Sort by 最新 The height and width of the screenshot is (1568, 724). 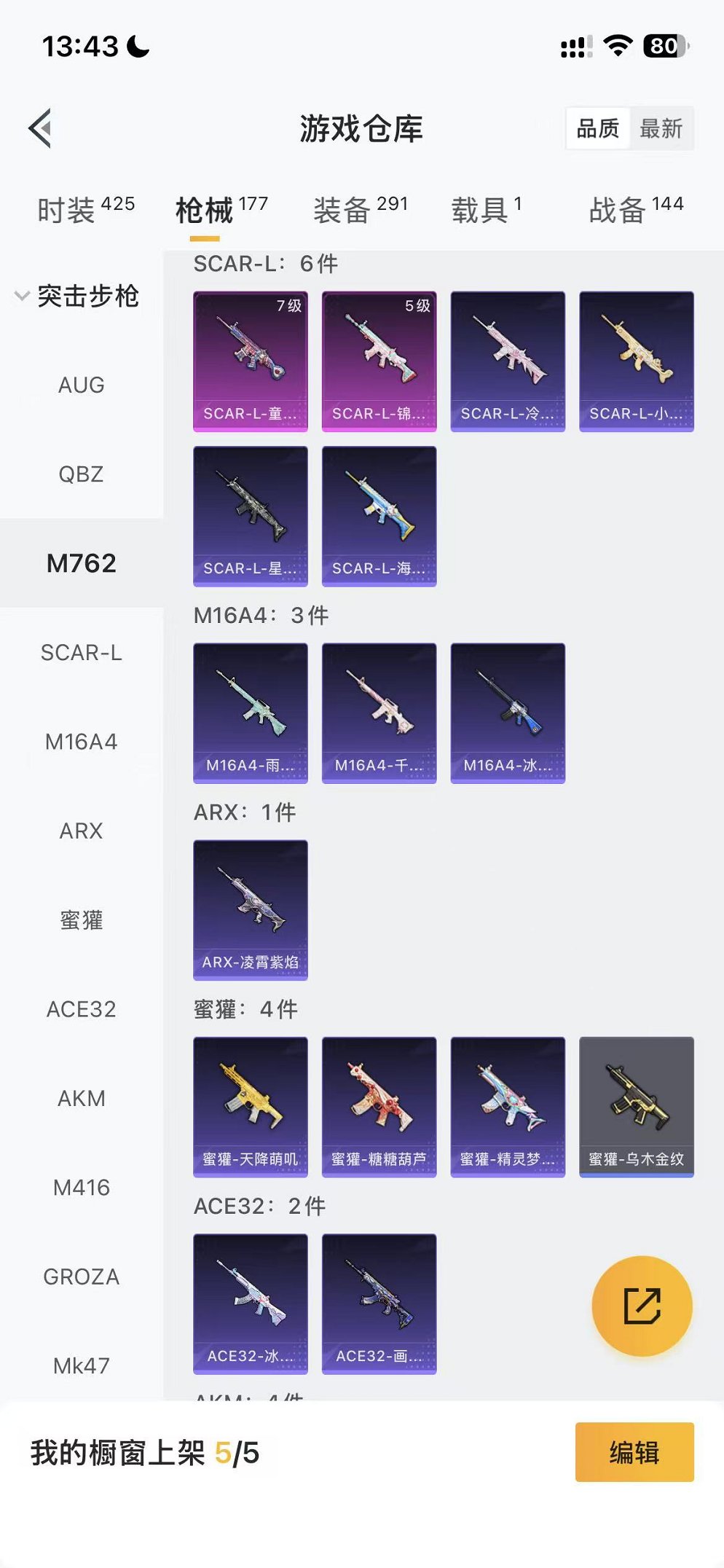click(661, 129)
